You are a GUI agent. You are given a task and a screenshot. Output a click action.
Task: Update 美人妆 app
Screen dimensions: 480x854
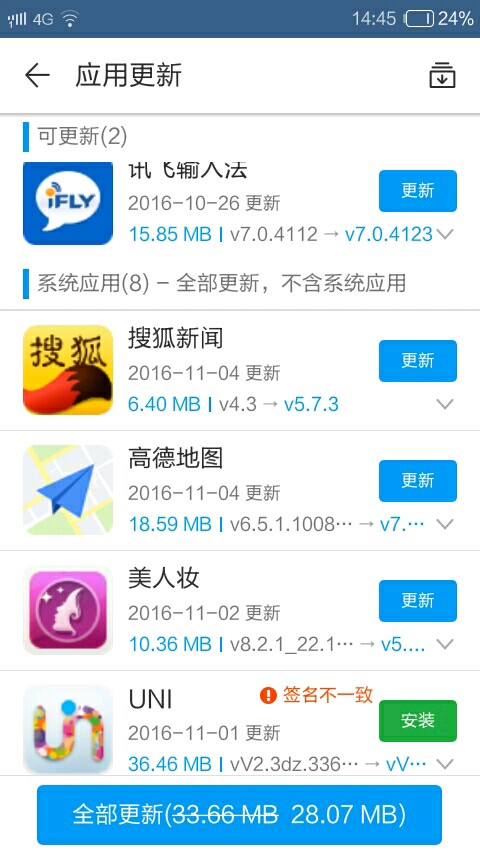(x=418, y=601)
